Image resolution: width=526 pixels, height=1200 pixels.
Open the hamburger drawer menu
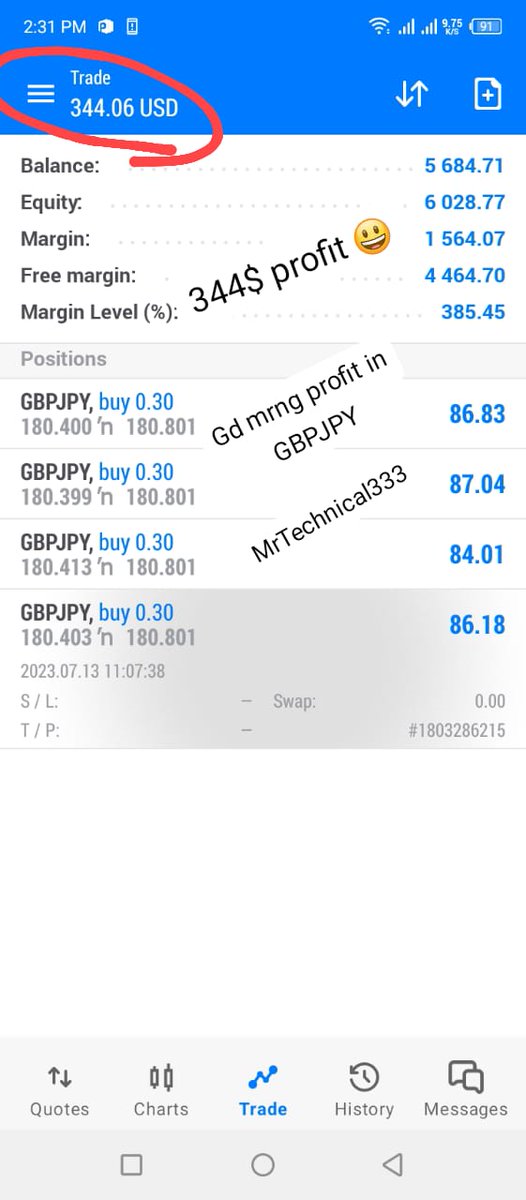tap(40, 93)
